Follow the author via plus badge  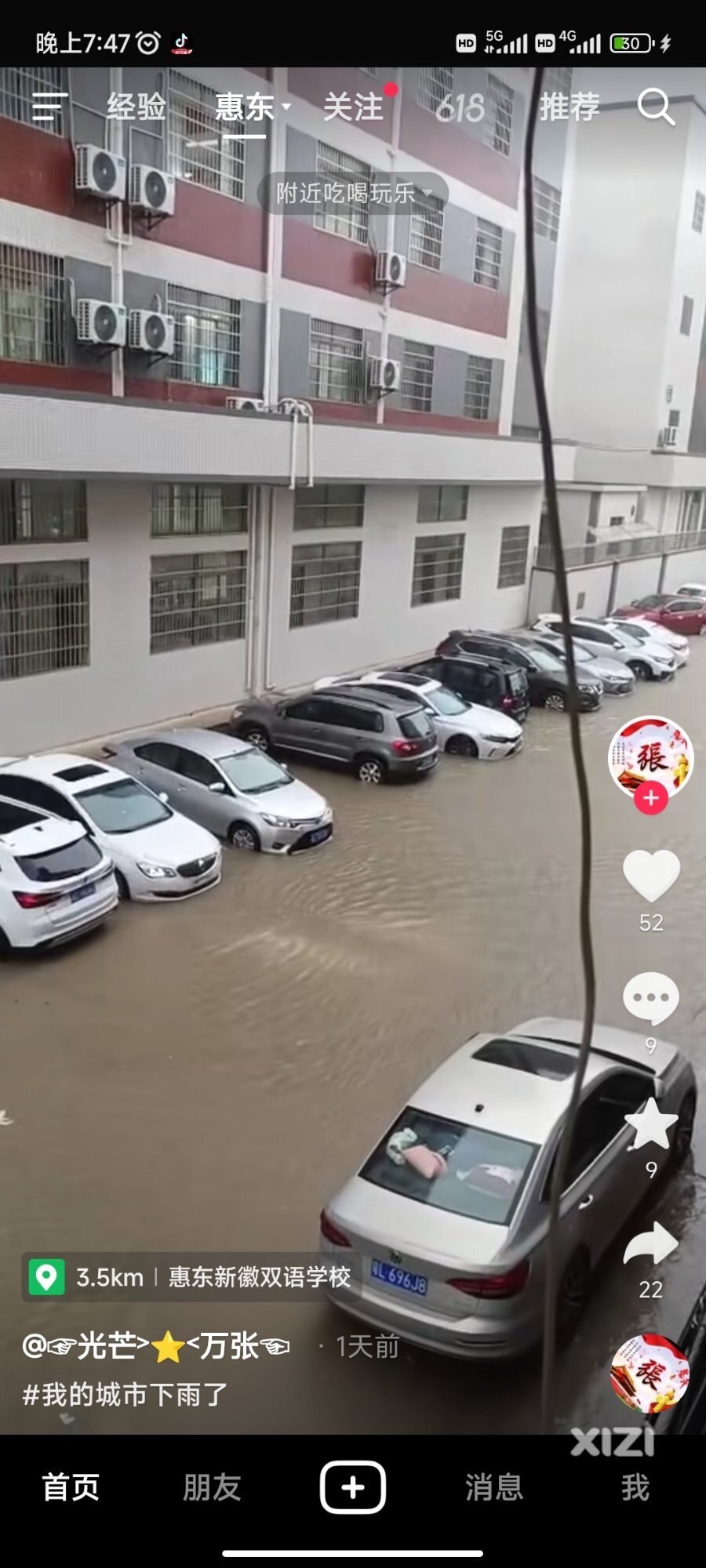tap(650, 798)
